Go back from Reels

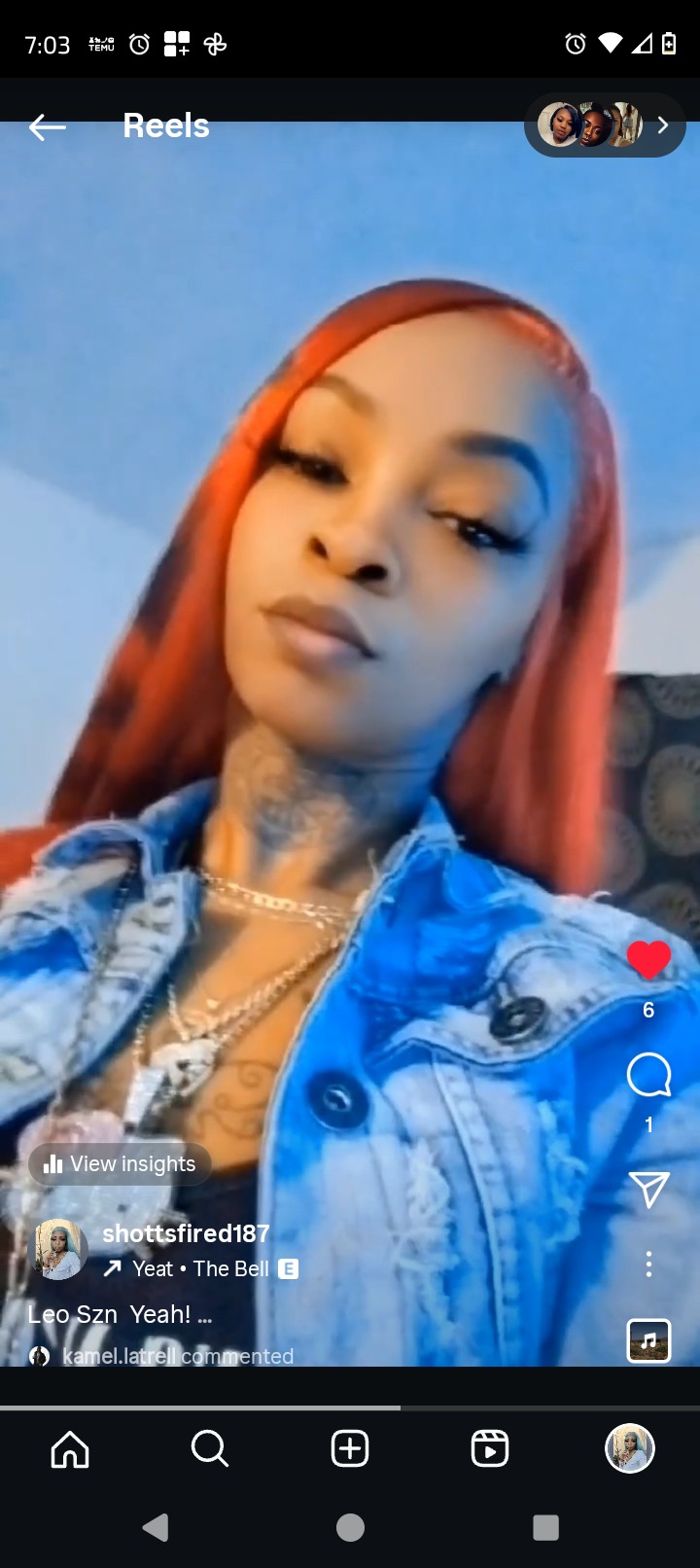[x=47, y=126]
